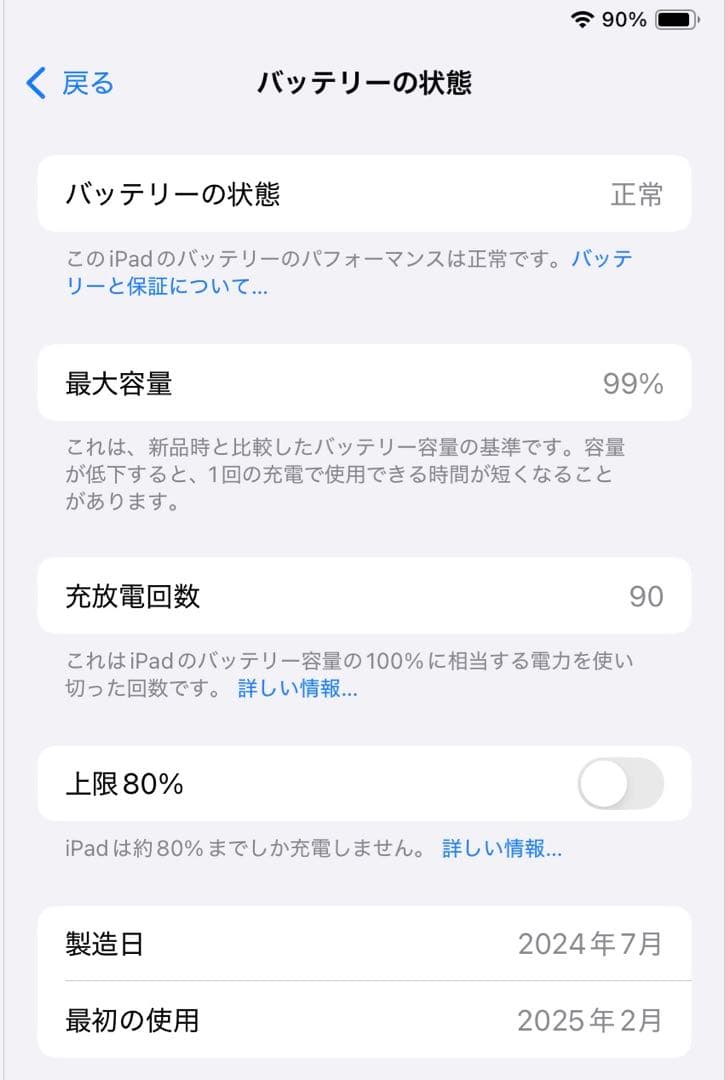725x1080 pixels.
Task: Select the 最初の使用 row showing 2025年2月
Action: [362, 1022]
